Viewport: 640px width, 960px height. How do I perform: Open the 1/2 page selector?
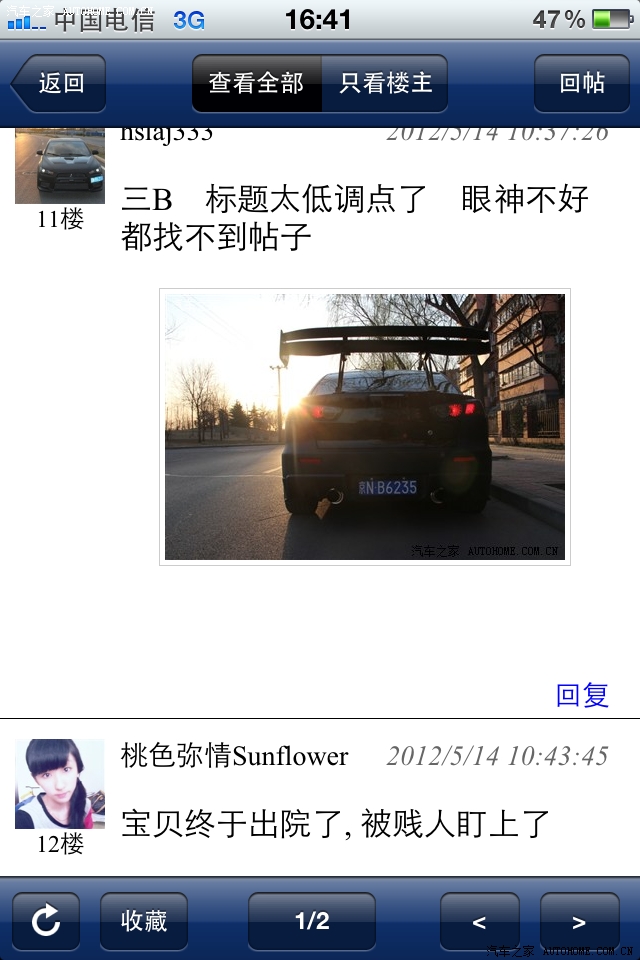(312, 921)
